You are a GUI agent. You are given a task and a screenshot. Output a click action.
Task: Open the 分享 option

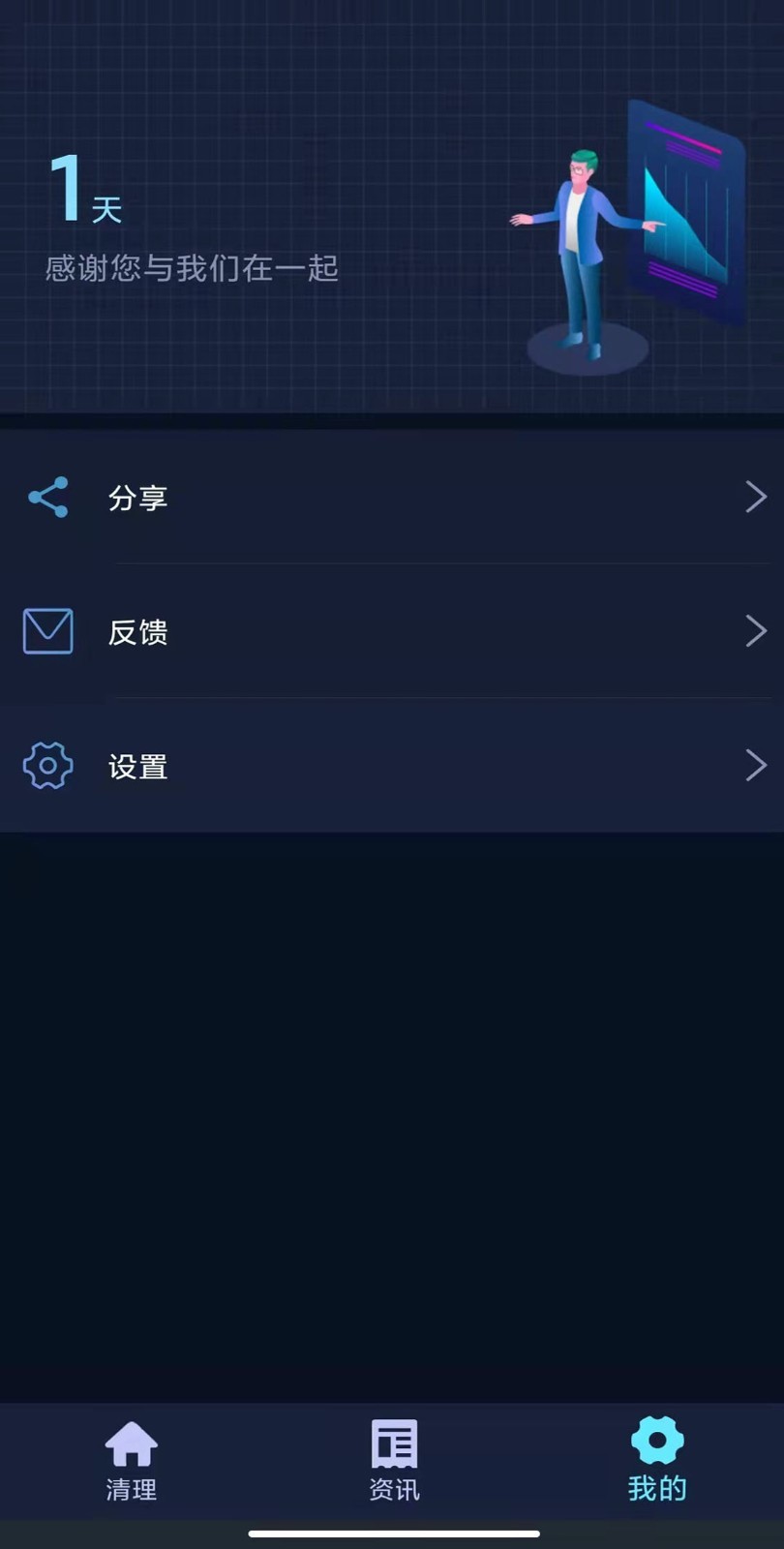point(139,497)
